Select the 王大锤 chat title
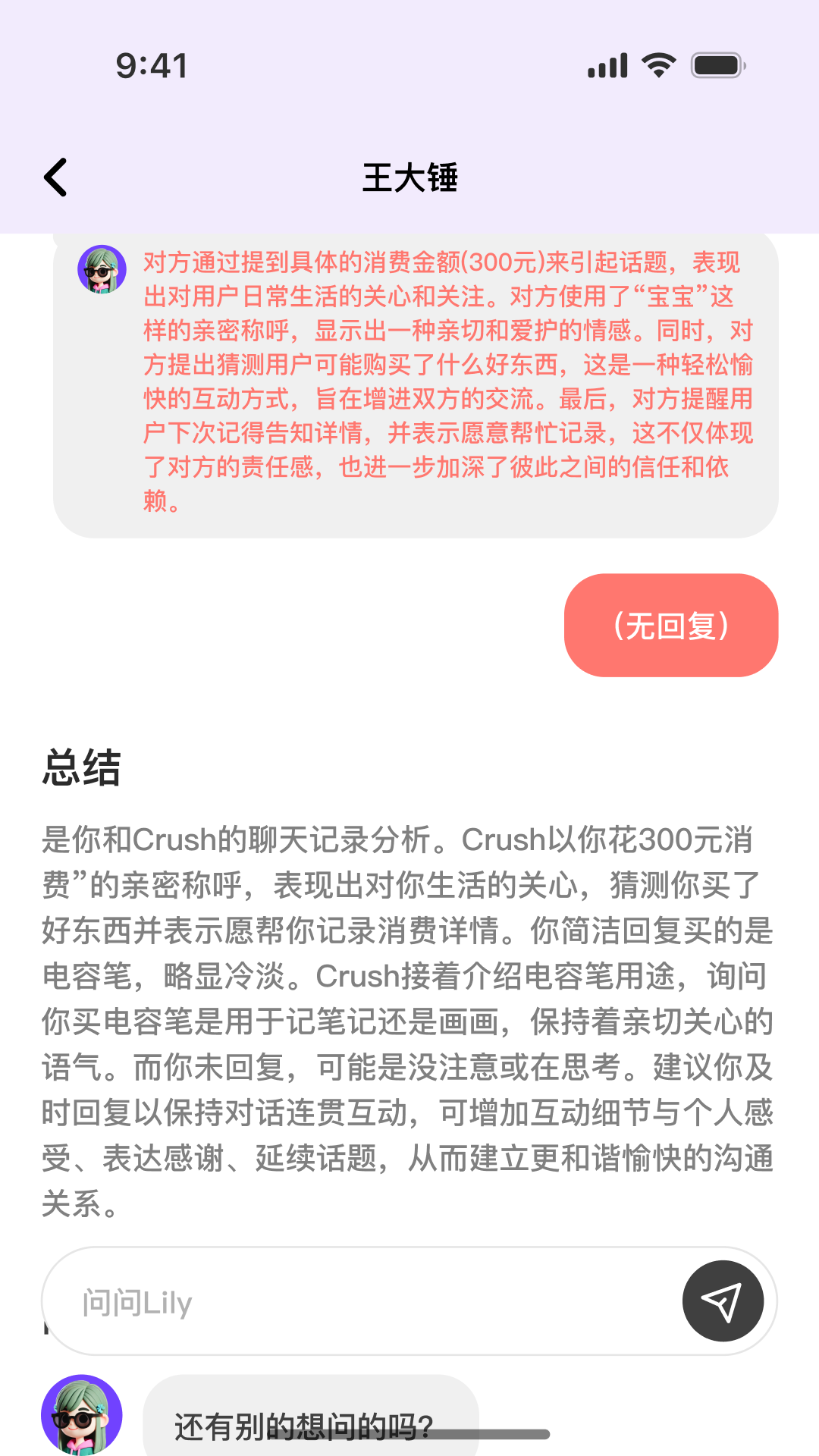The image size is (819, 1456). 409,180
